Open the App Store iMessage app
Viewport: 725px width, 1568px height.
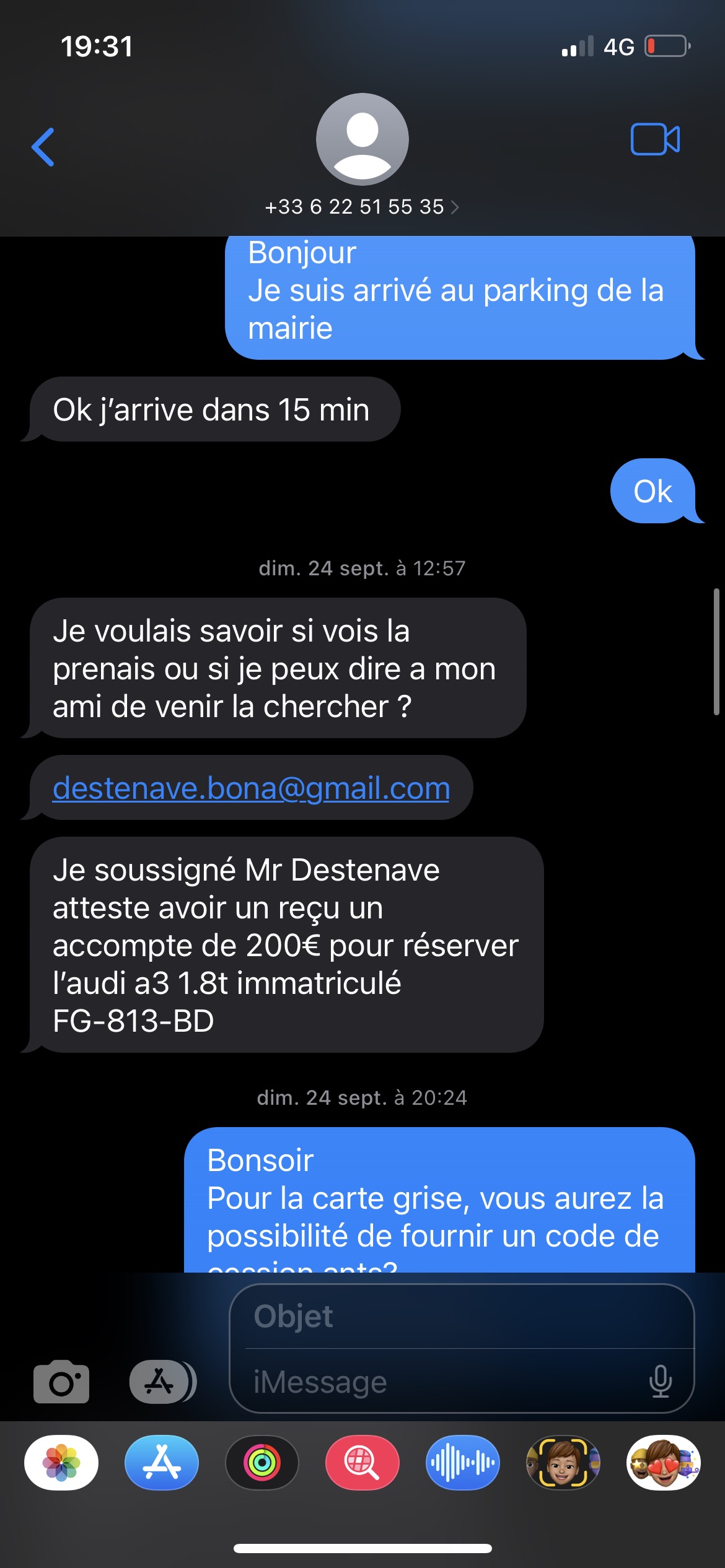[162, 1463]
